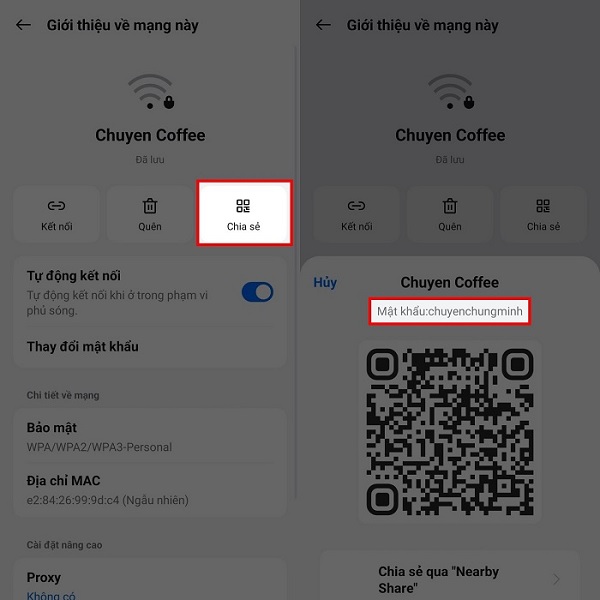
Task: Open Thay đổi mật khẩu
Action: (82, 347)
